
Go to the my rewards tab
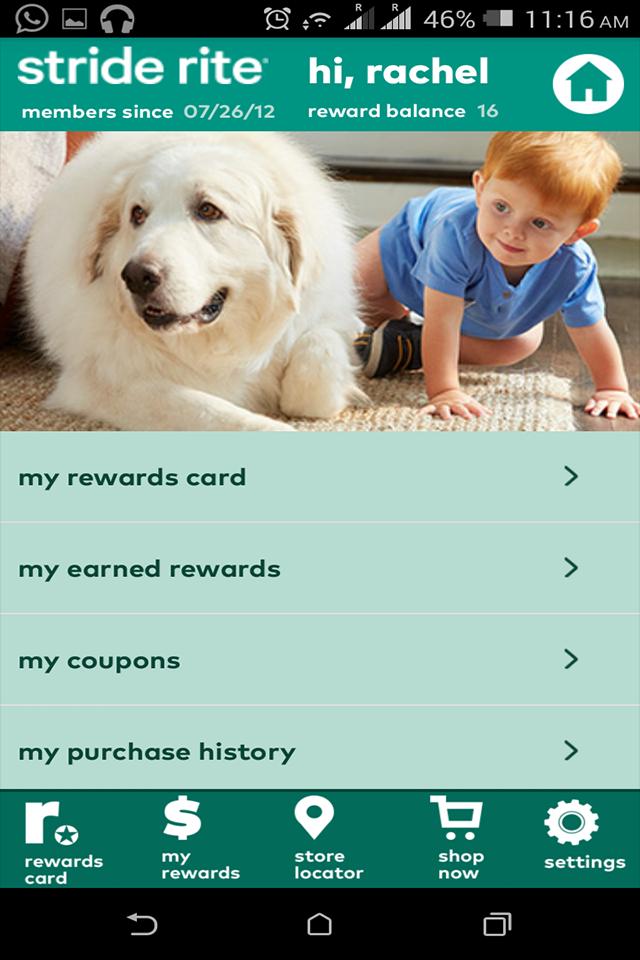(x=193, y=840)
